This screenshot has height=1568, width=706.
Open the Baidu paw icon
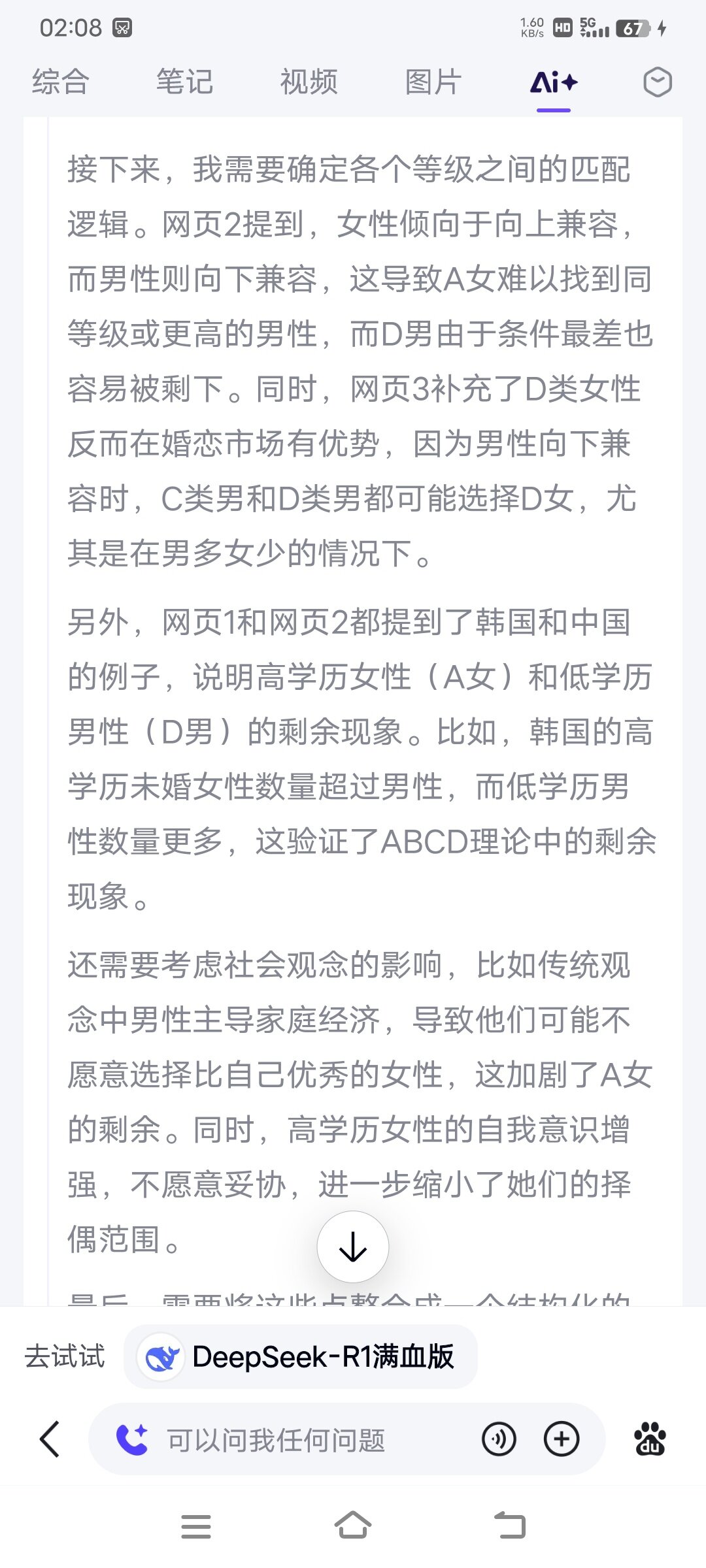pos(650,1439)
